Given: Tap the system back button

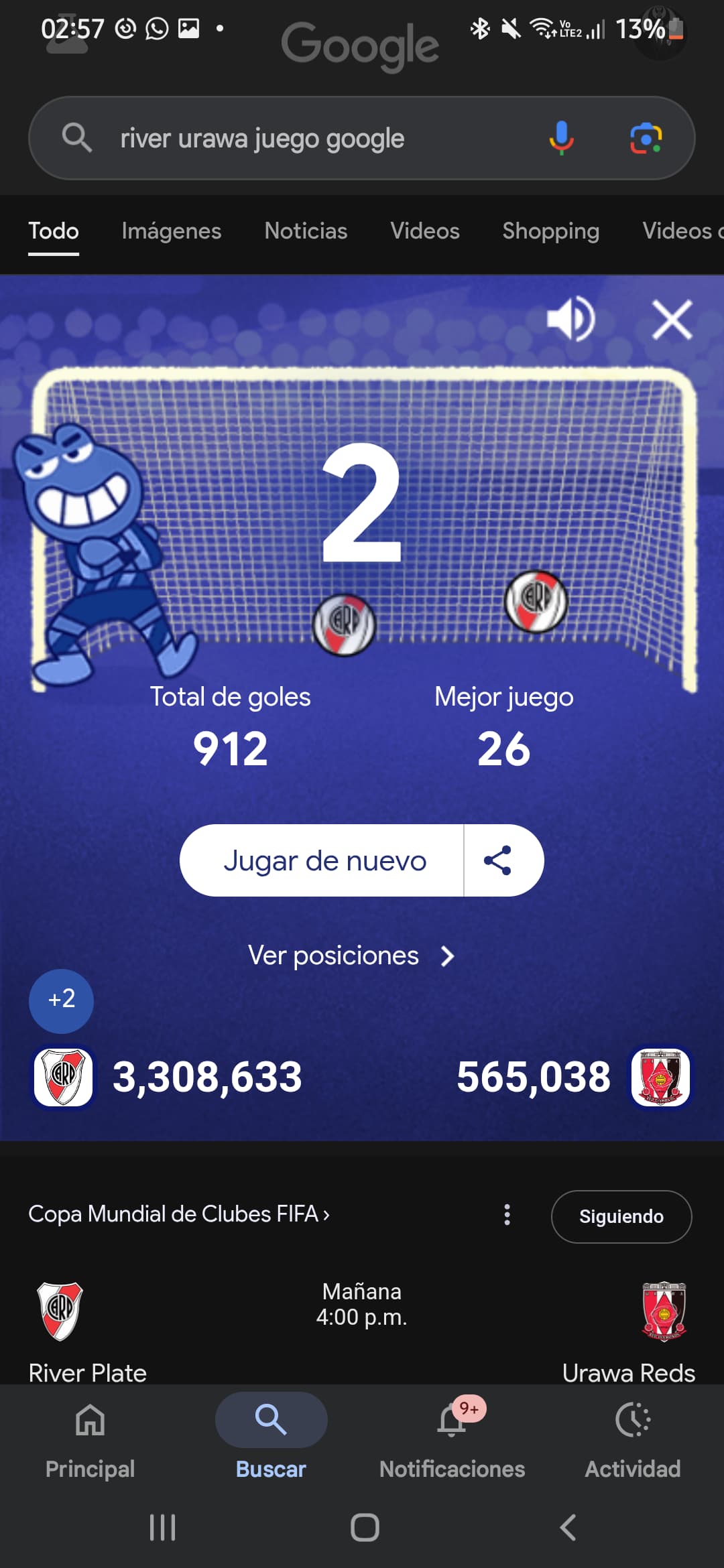Looking at the screenshot, I should pyautogui.click(x=568, y=1528).
